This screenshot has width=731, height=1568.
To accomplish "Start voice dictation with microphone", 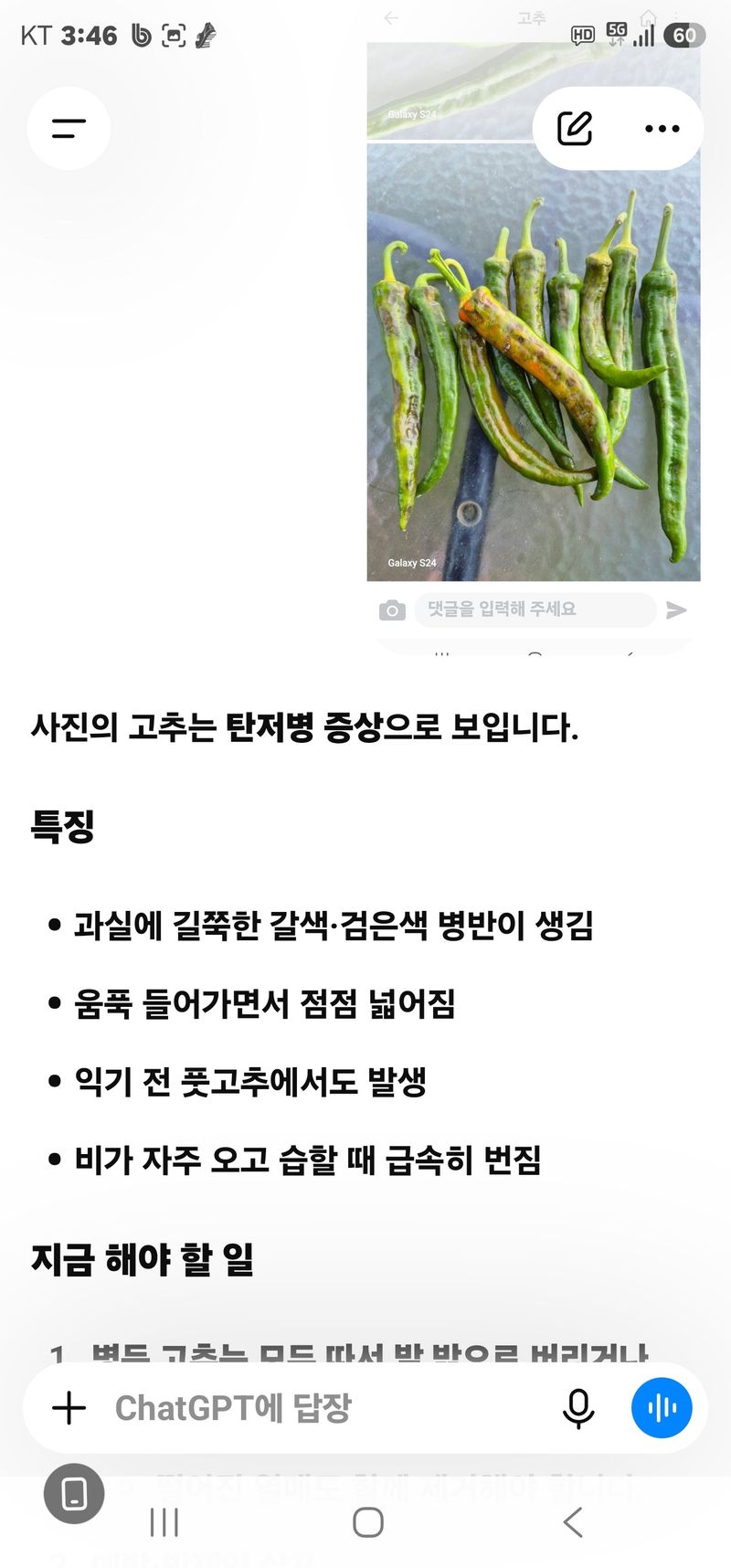I will click(578, 1408).
